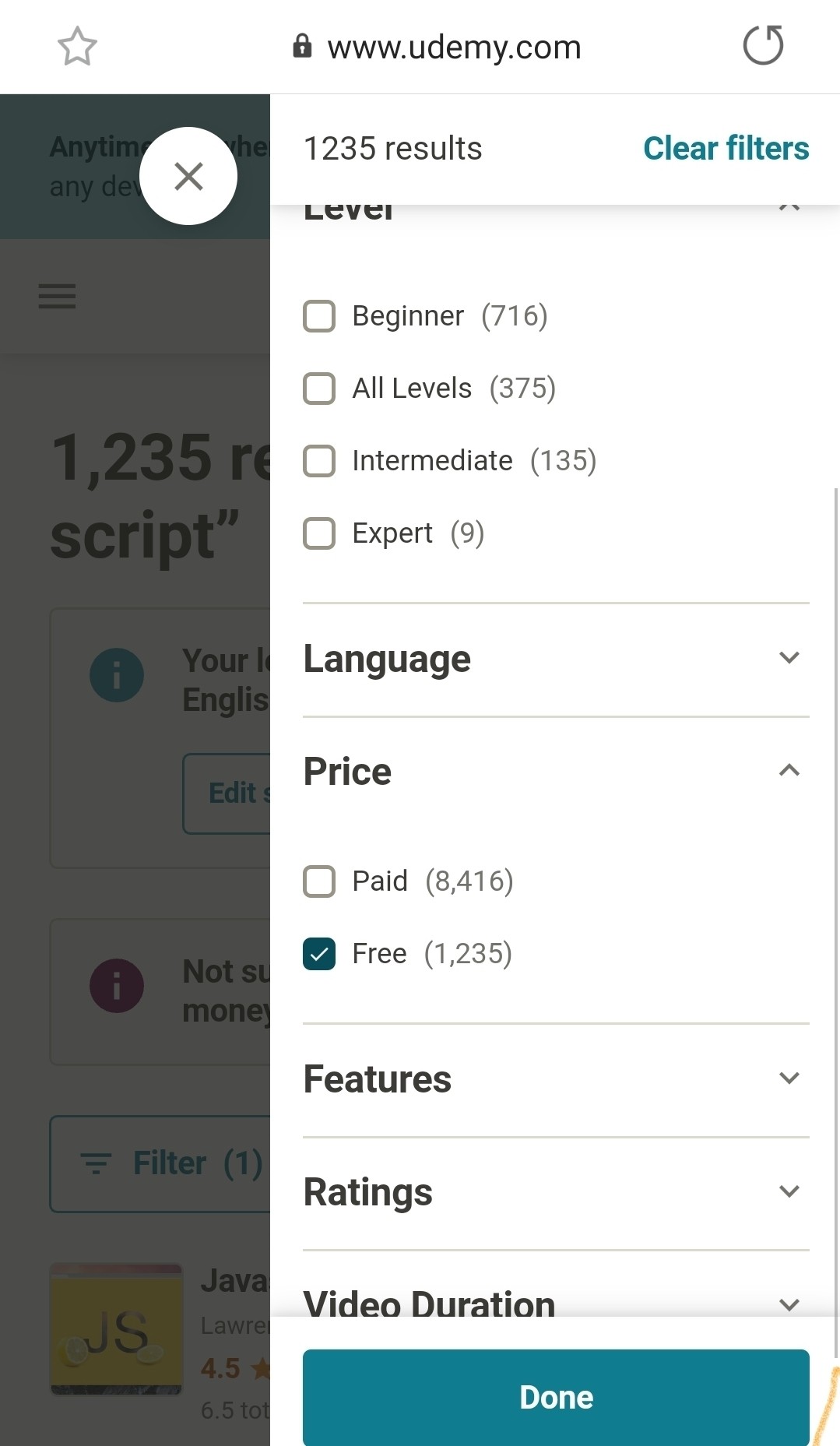Check the Paid price checkbox

[319, 881]
